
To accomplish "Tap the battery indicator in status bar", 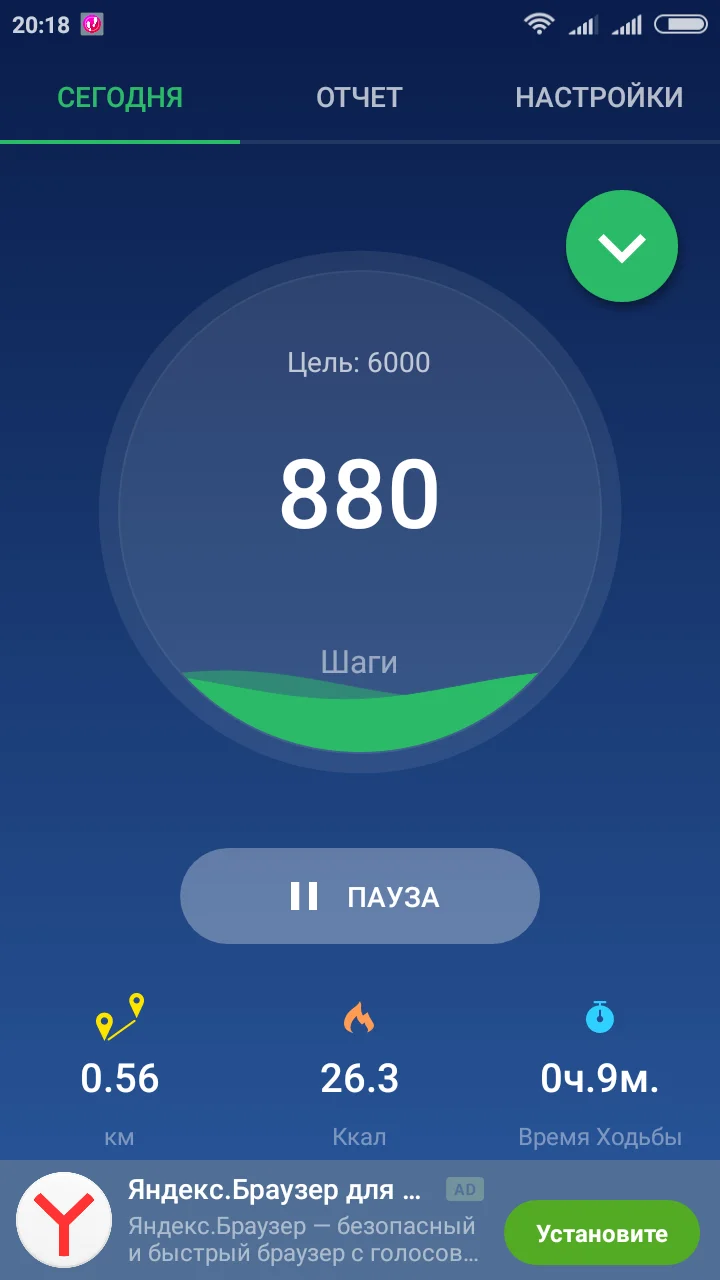I will [x=680, y=24].
